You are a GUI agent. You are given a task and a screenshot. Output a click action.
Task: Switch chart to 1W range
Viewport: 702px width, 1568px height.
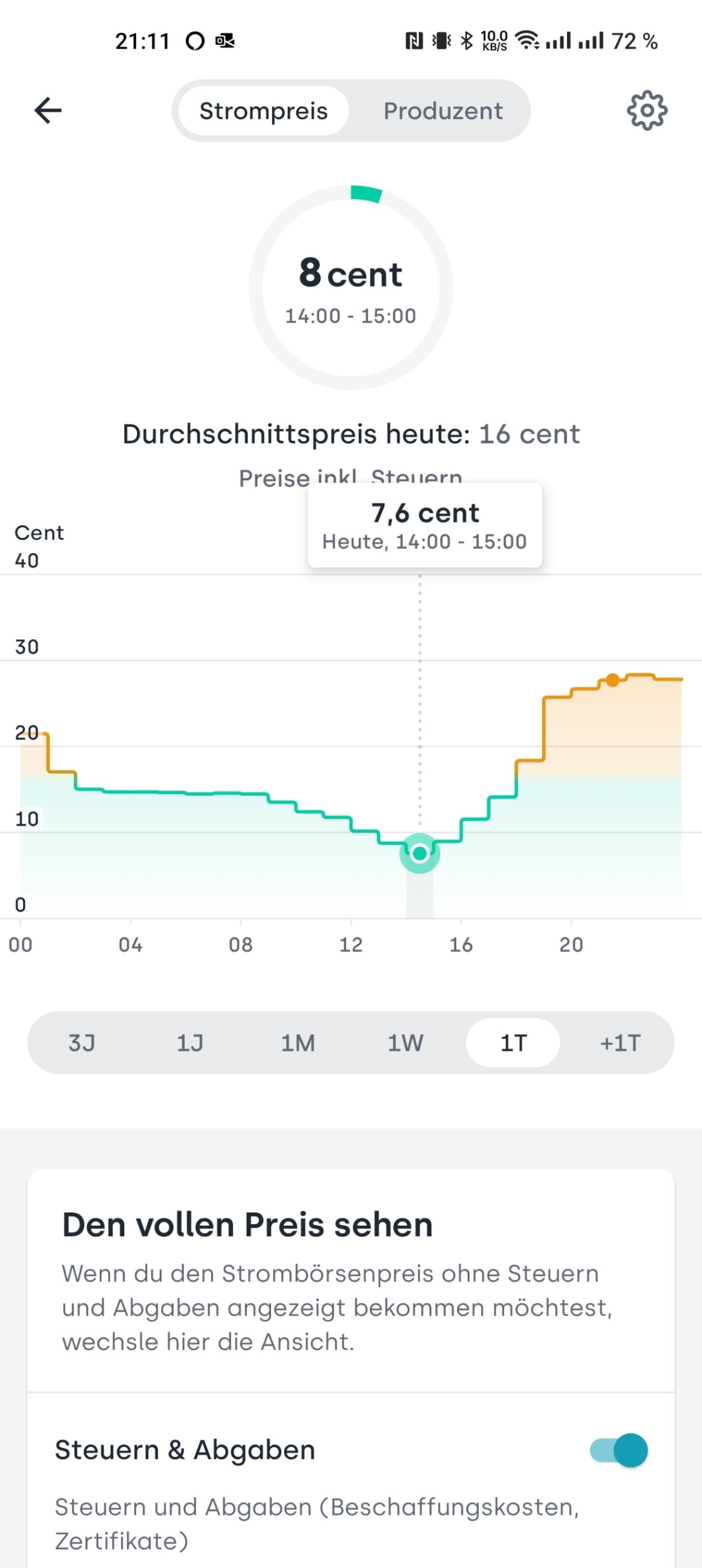click(406, 1042)
